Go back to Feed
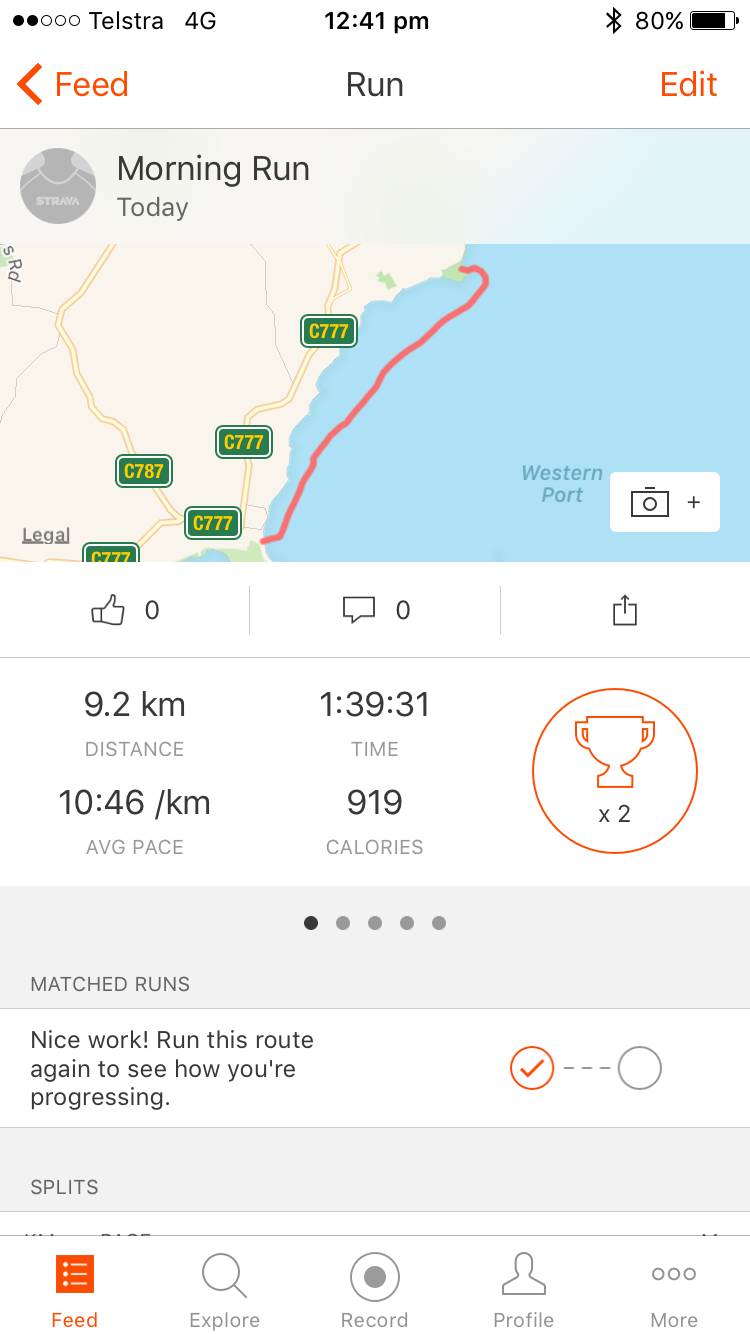Viewport: 750px width, 1334px height. tap(72, 85)
